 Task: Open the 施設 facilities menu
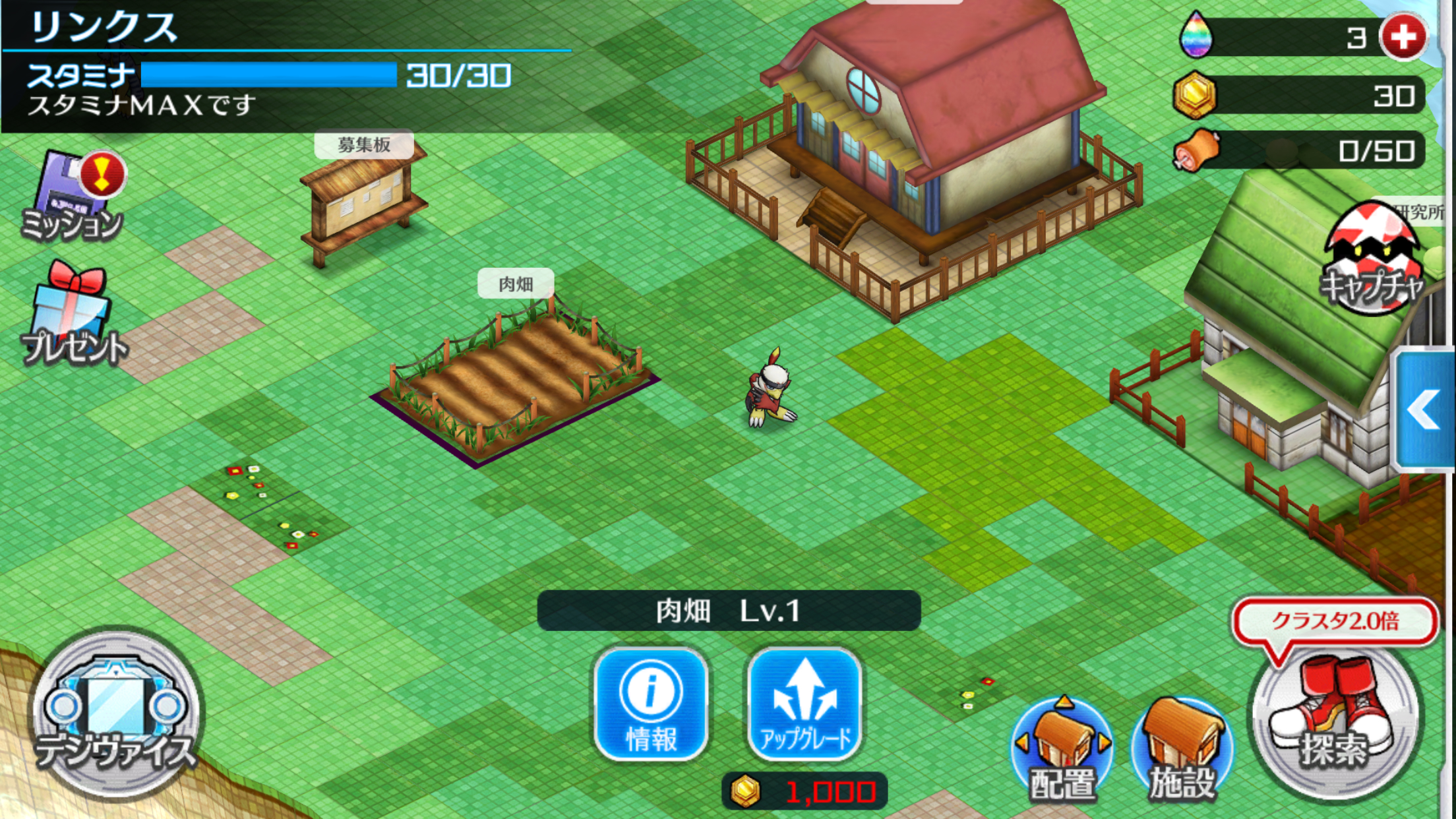coord(1182,748)
